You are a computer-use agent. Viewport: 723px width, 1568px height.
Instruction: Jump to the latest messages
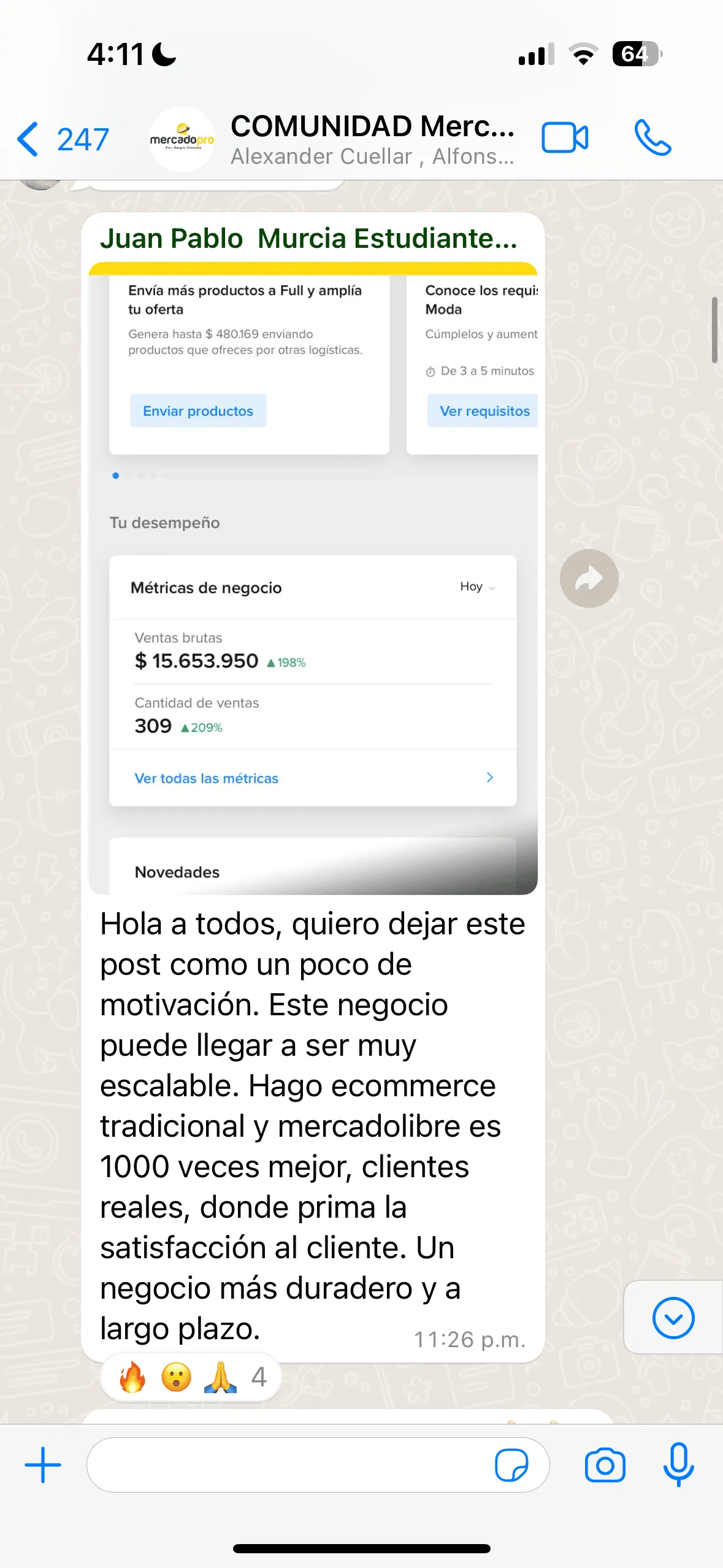pos(673,1318)
